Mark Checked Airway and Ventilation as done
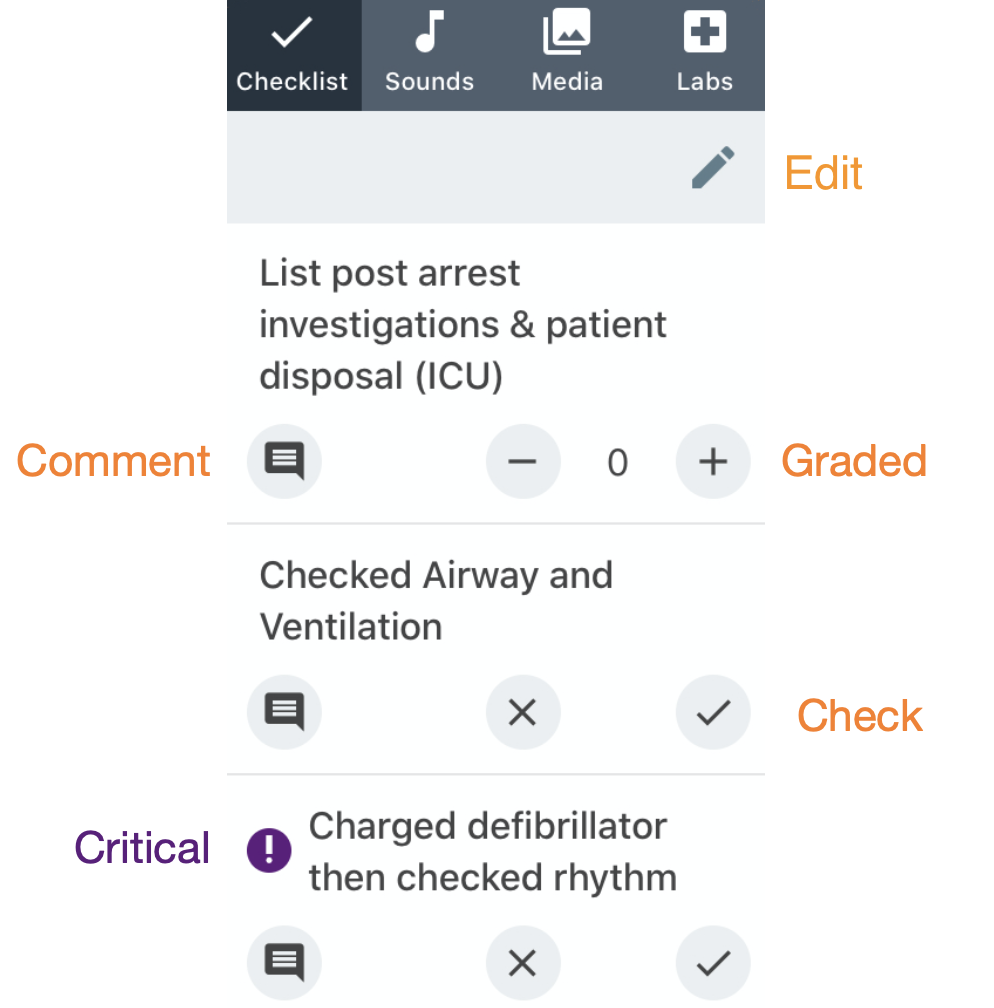994x1008 pixels. (713, 712)
